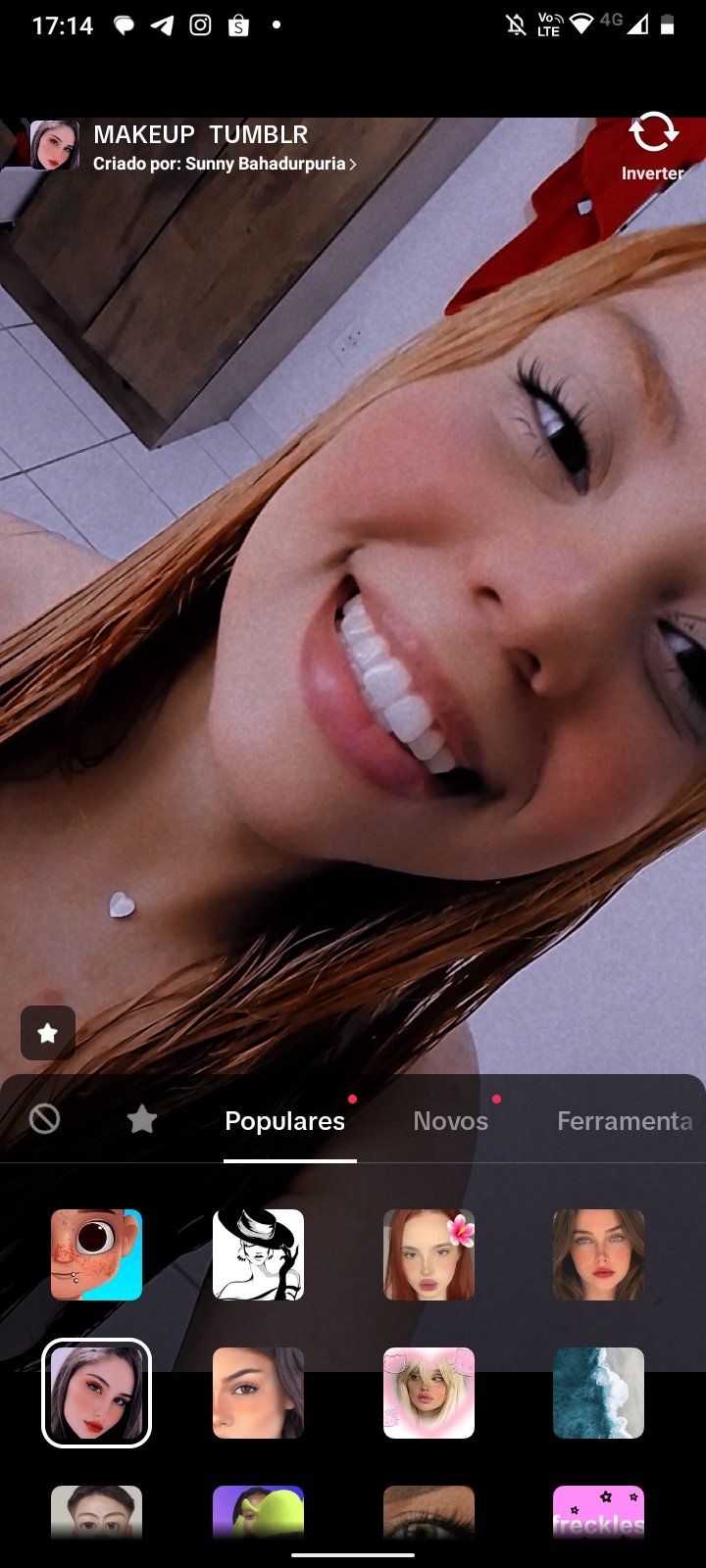The image size is (706, 1568).
Task: Select the redhead with pink flower effect
Action: point(429,1254)
